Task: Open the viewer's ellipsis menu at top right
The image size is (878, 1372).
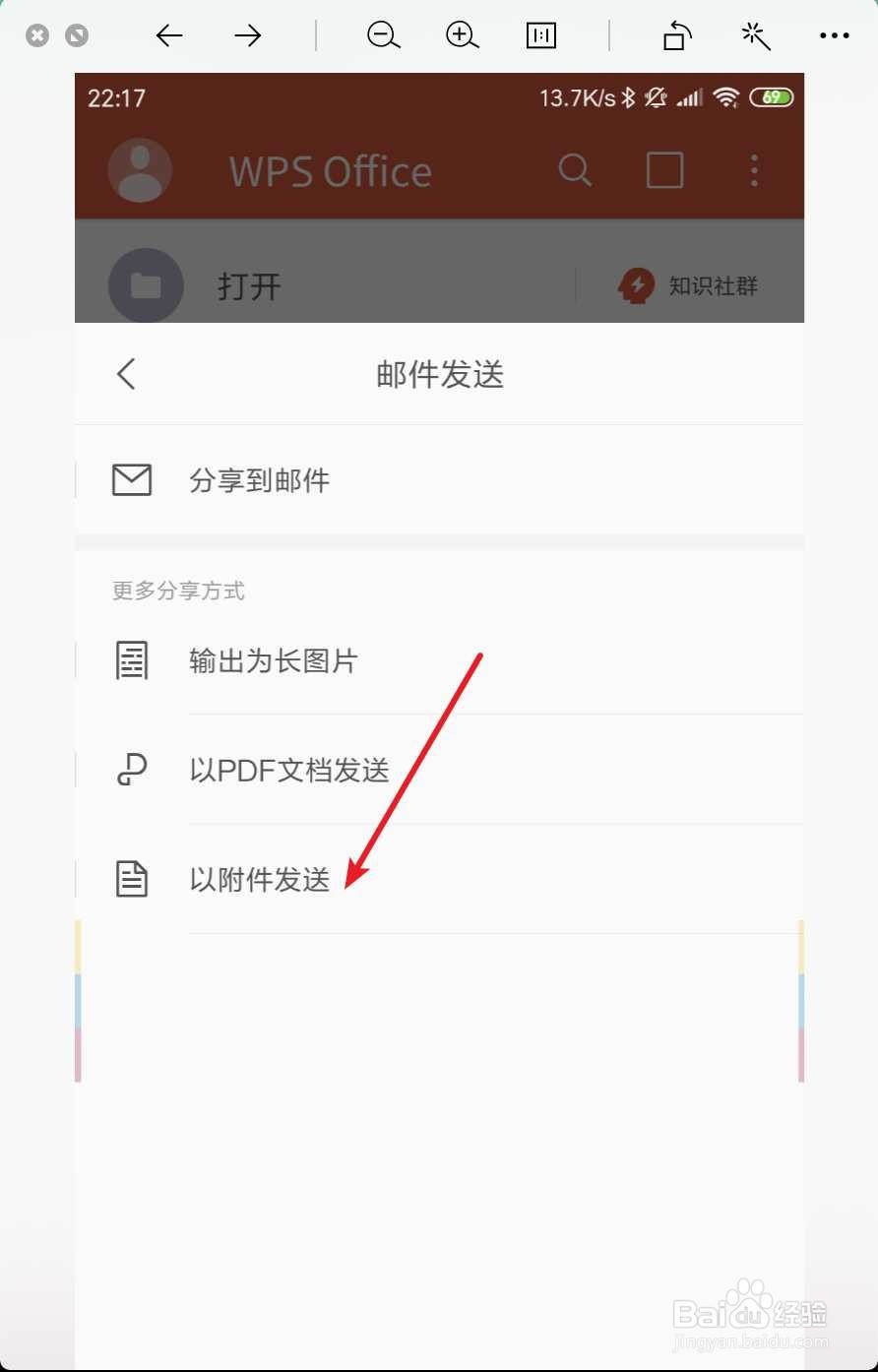Action: (835, 35)
